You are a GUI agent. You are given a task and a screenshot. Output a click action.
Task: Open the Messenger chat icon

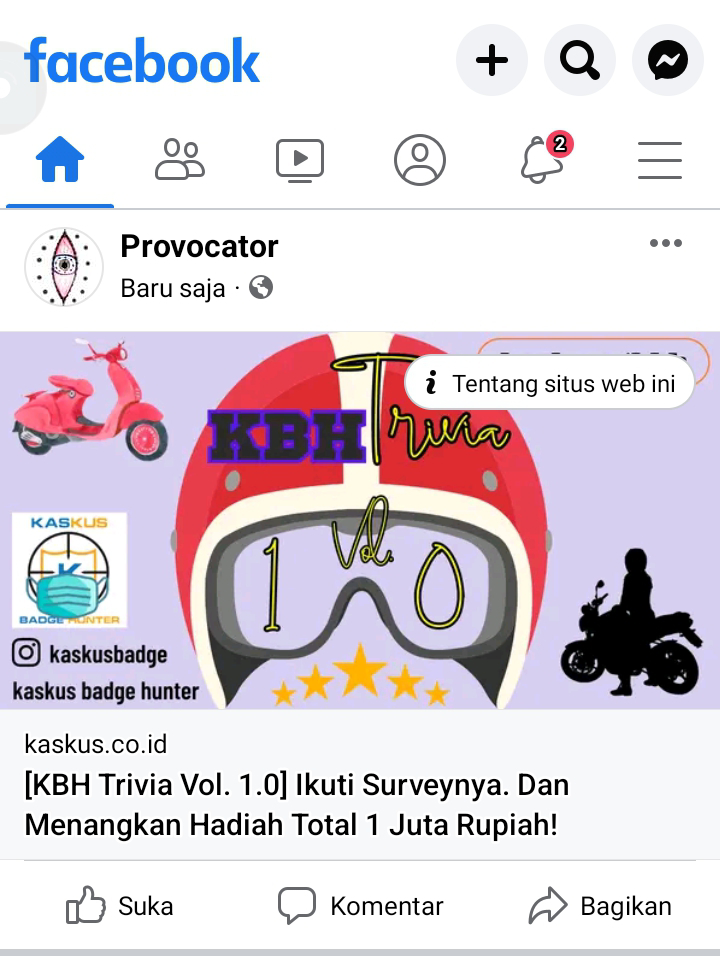tap(667, 60)
